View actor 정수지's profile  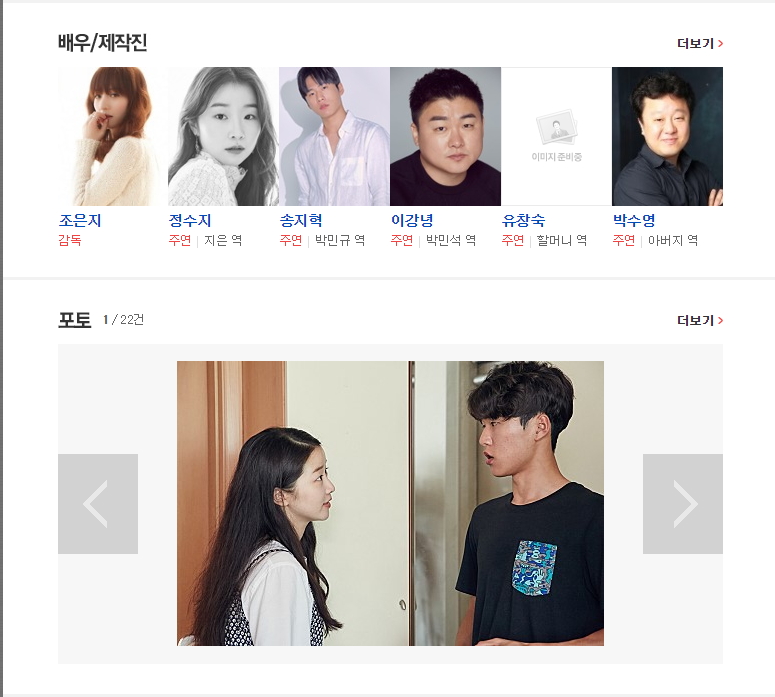point(190,220)
